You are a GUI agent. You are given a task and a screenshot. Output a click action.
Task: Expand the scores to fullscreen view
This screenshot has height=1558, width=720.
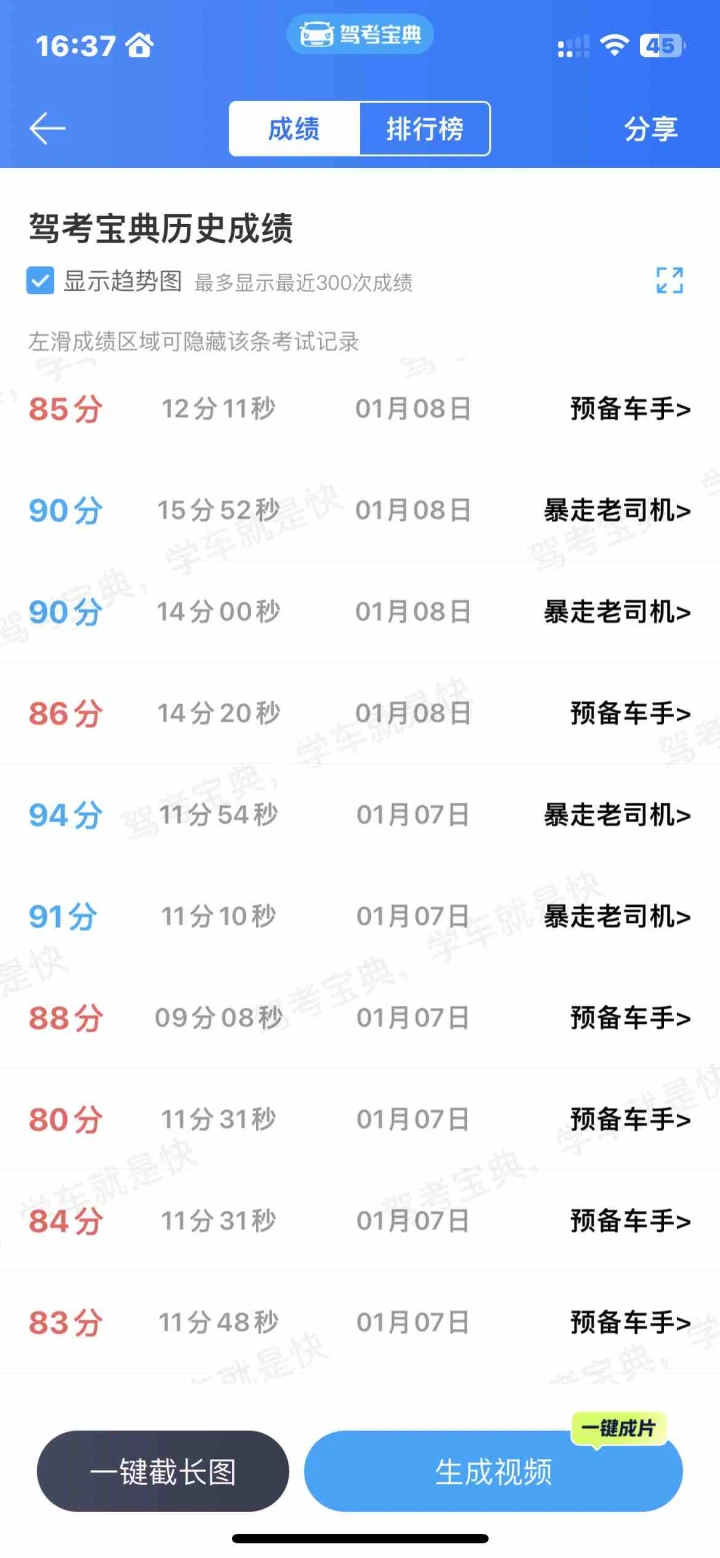(x=669, y=281)
